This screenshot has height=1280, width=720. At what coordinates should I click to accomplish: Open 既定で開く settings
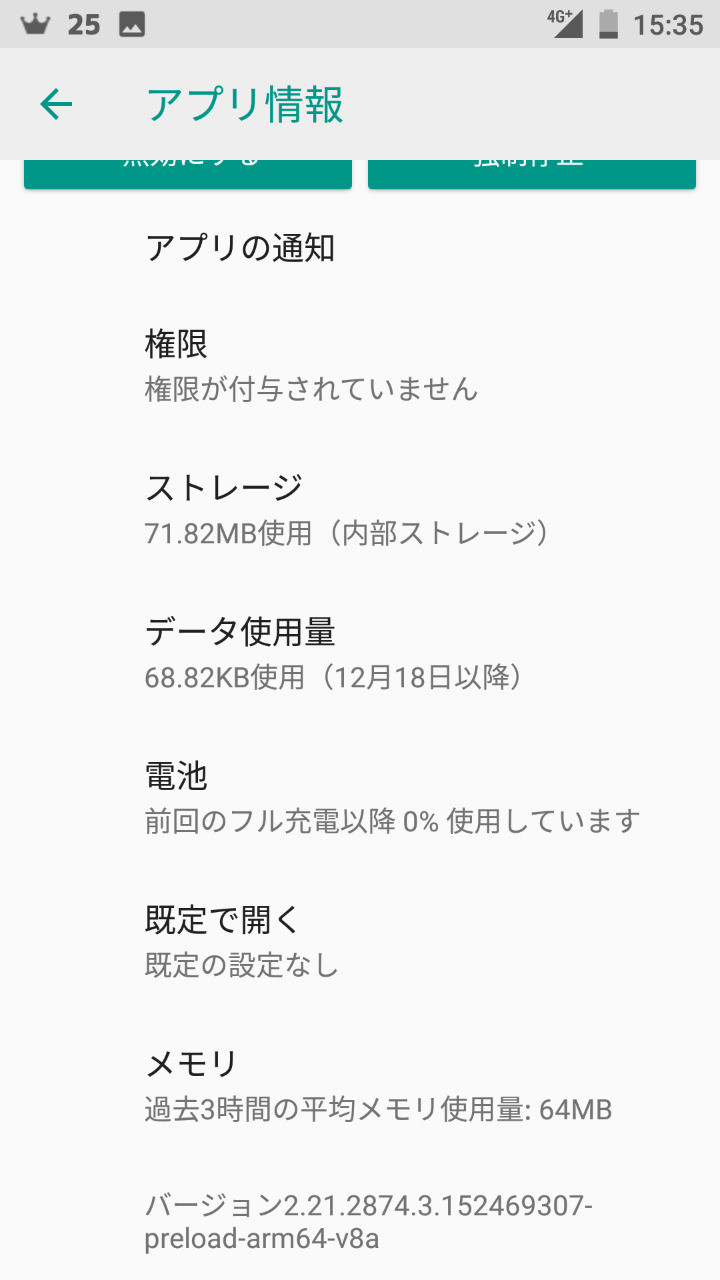(x=360, y=942)
